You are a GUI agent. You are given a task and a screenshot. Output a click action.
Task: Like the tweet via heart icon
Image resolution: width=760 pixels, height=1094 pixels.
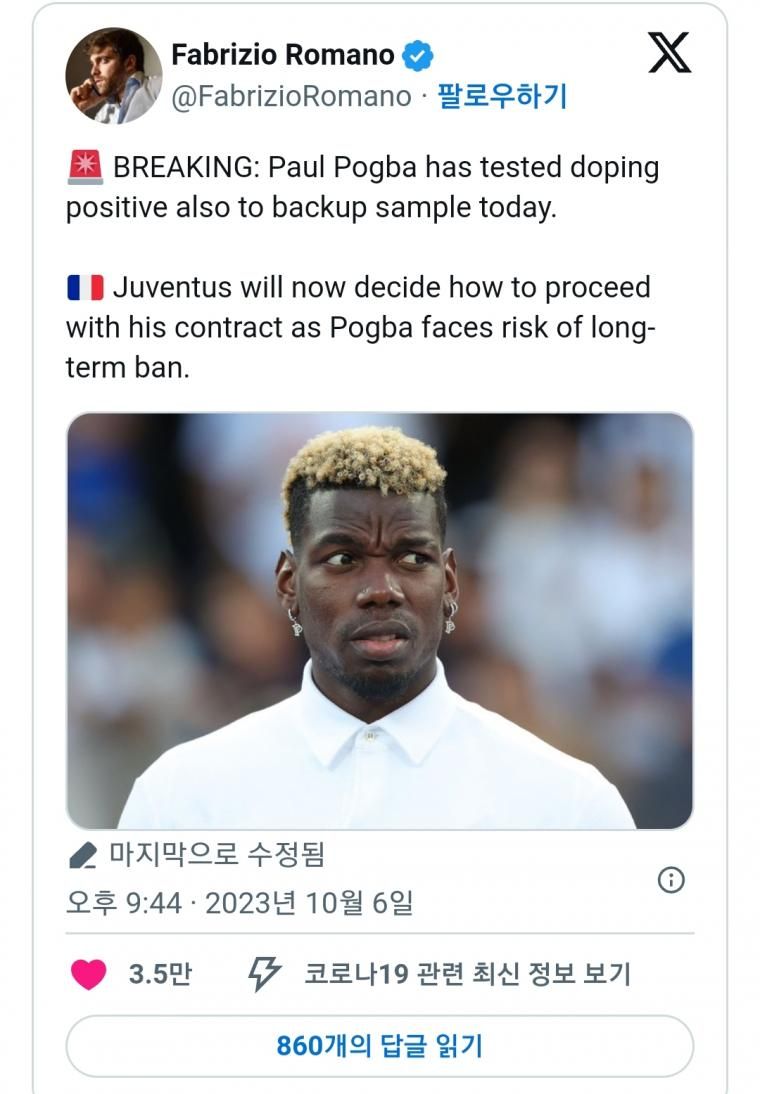pos(89,974)
